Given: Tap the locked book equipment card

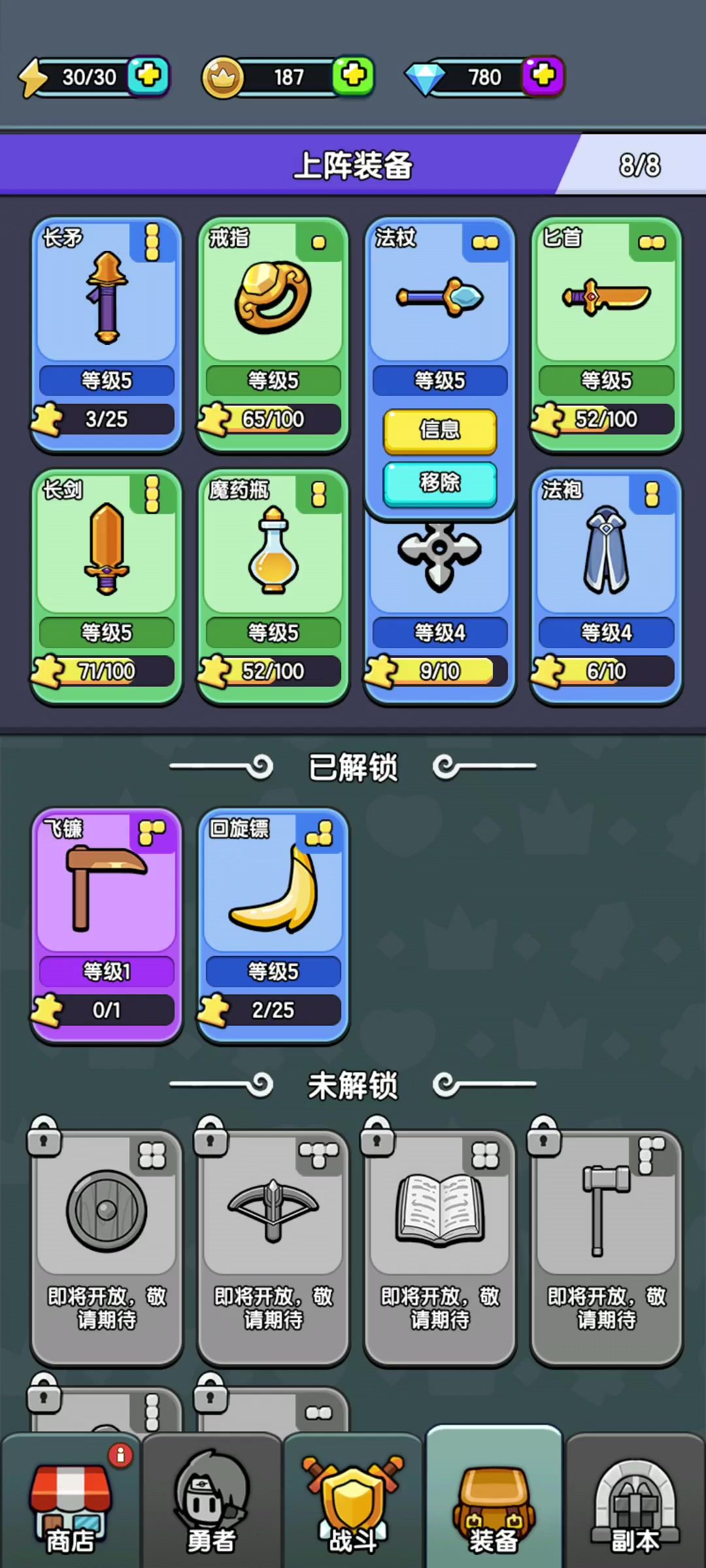Looking at the screenshot, I should (440, 1228).
